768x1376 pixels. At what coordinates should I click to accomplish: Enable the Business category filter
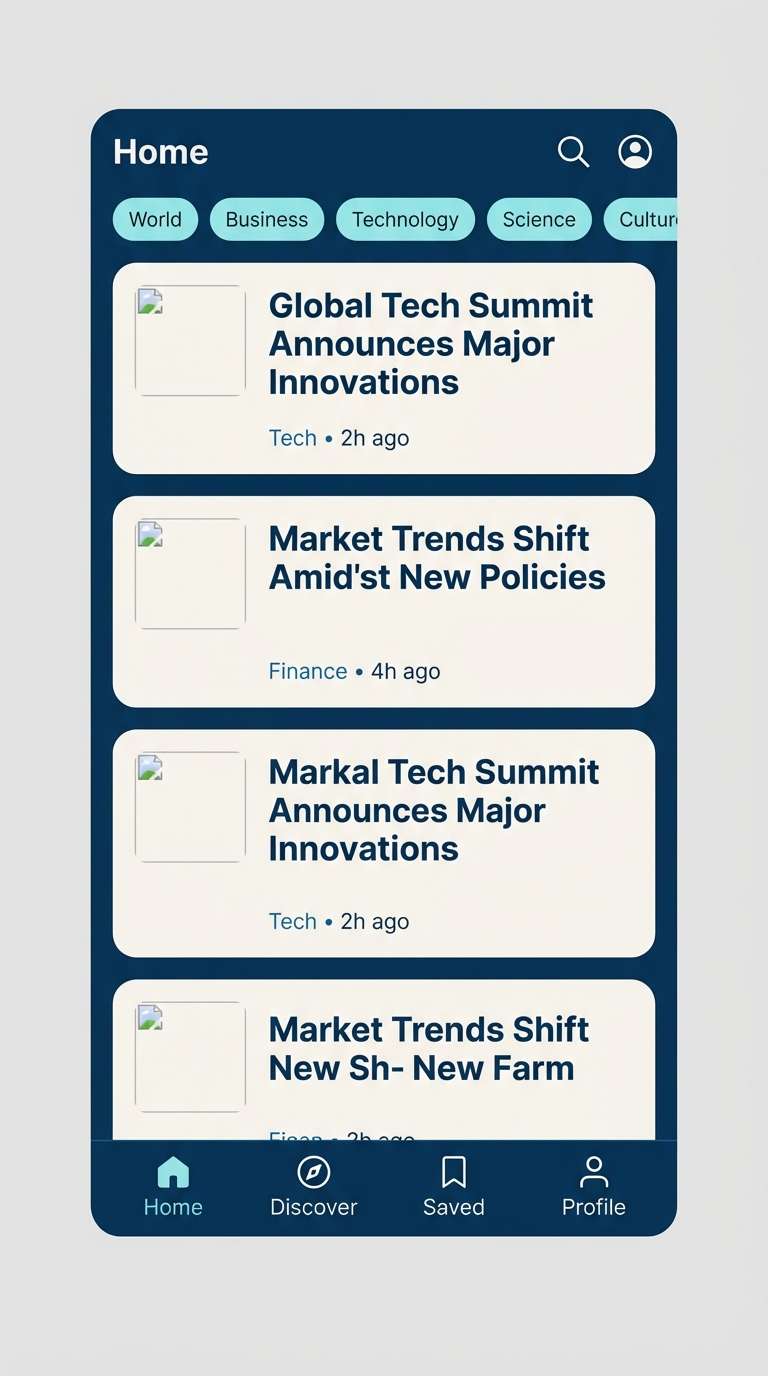point(266,219)
